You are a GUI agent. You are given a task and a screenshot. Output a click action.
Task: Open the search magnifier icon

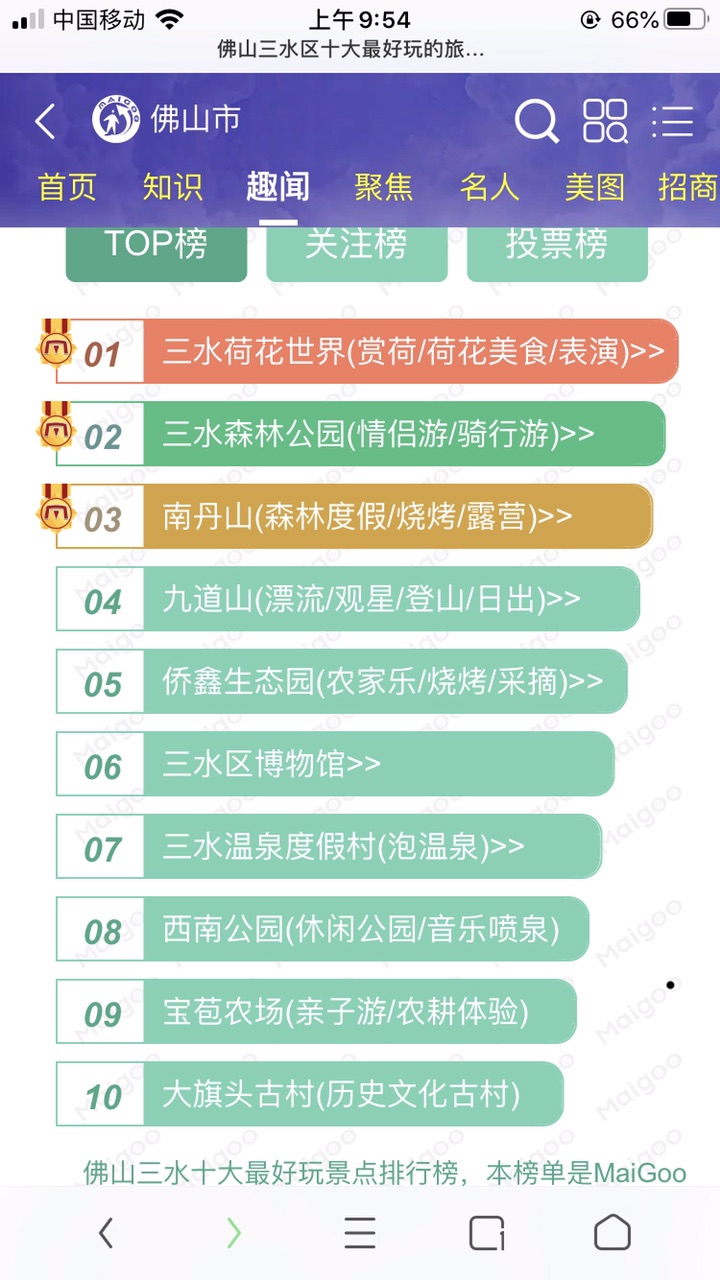pos(536,121)
